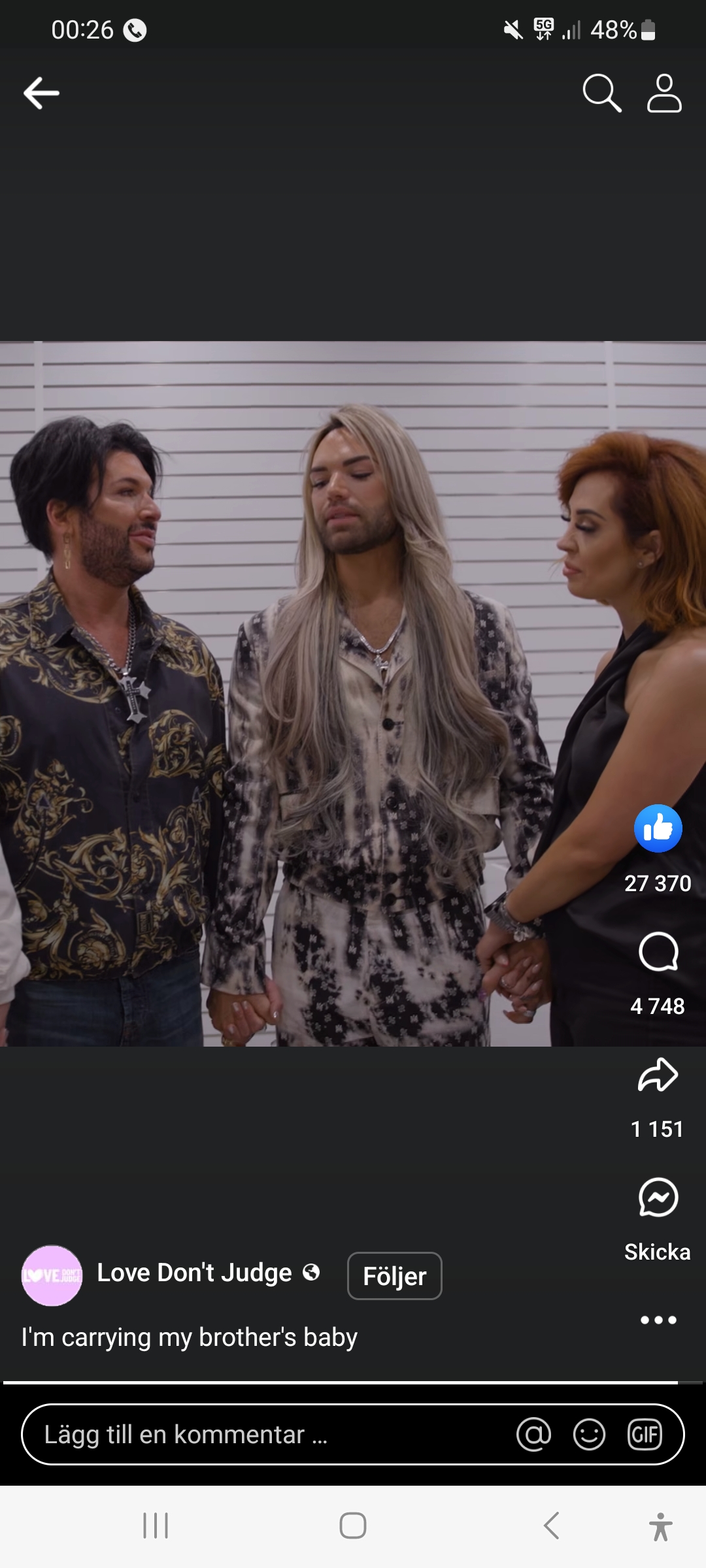Open the emoji smiley picker

(589, 1435)
